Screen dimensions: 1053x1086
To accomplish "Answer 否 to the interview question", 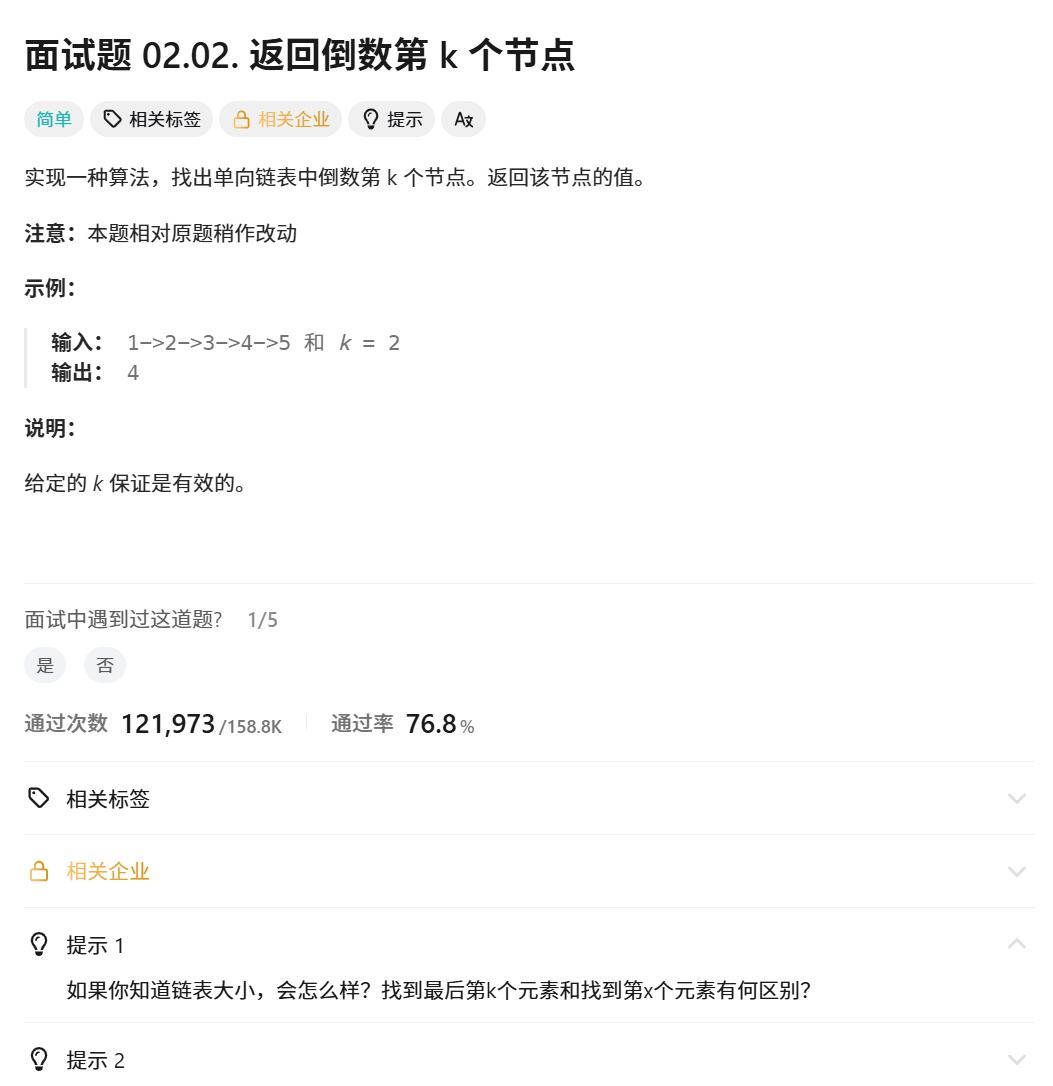I will 105,665.
